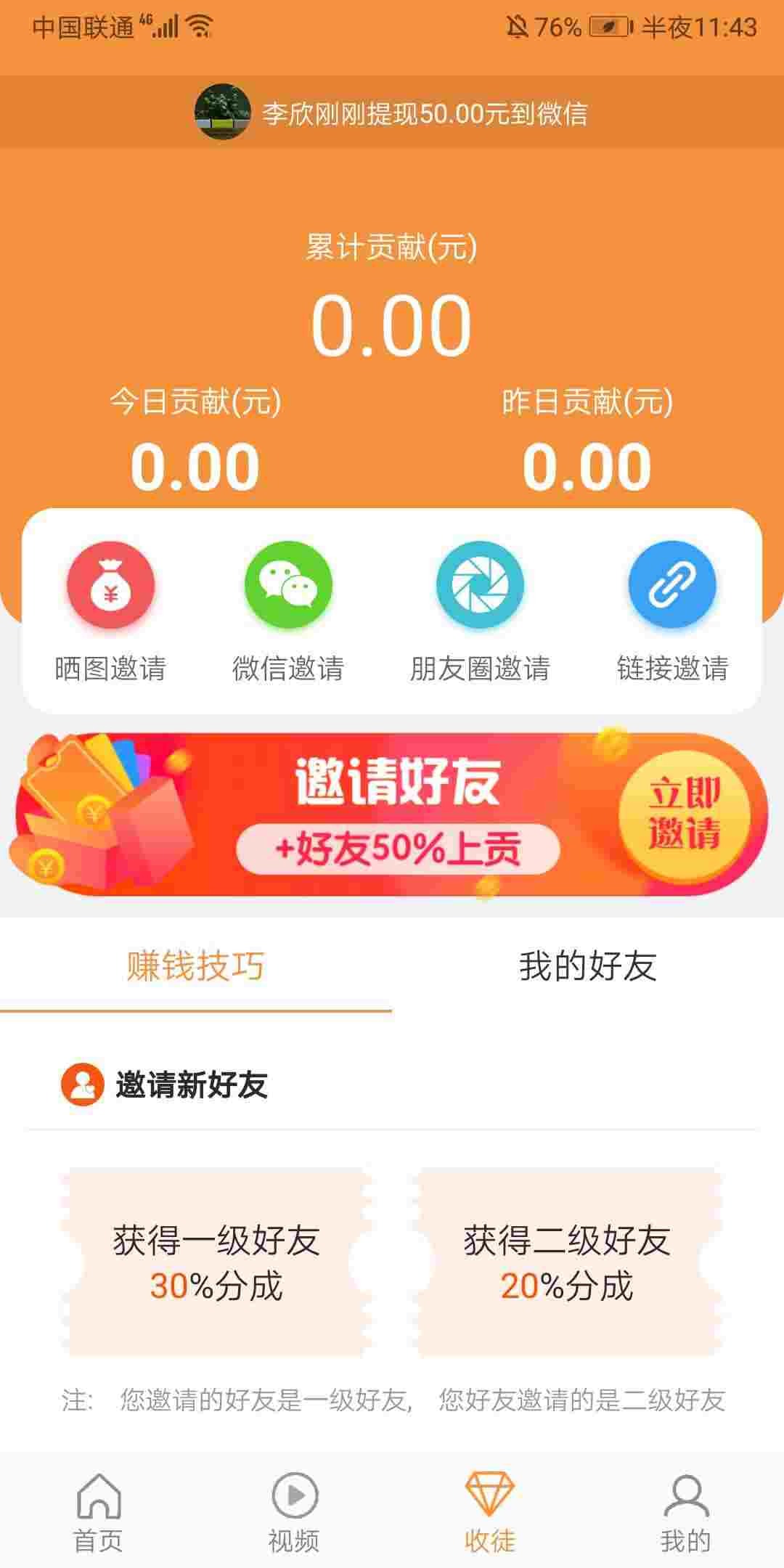
Task: Open the 视频 tab in bottom navigation
Action: [294, 1513]
